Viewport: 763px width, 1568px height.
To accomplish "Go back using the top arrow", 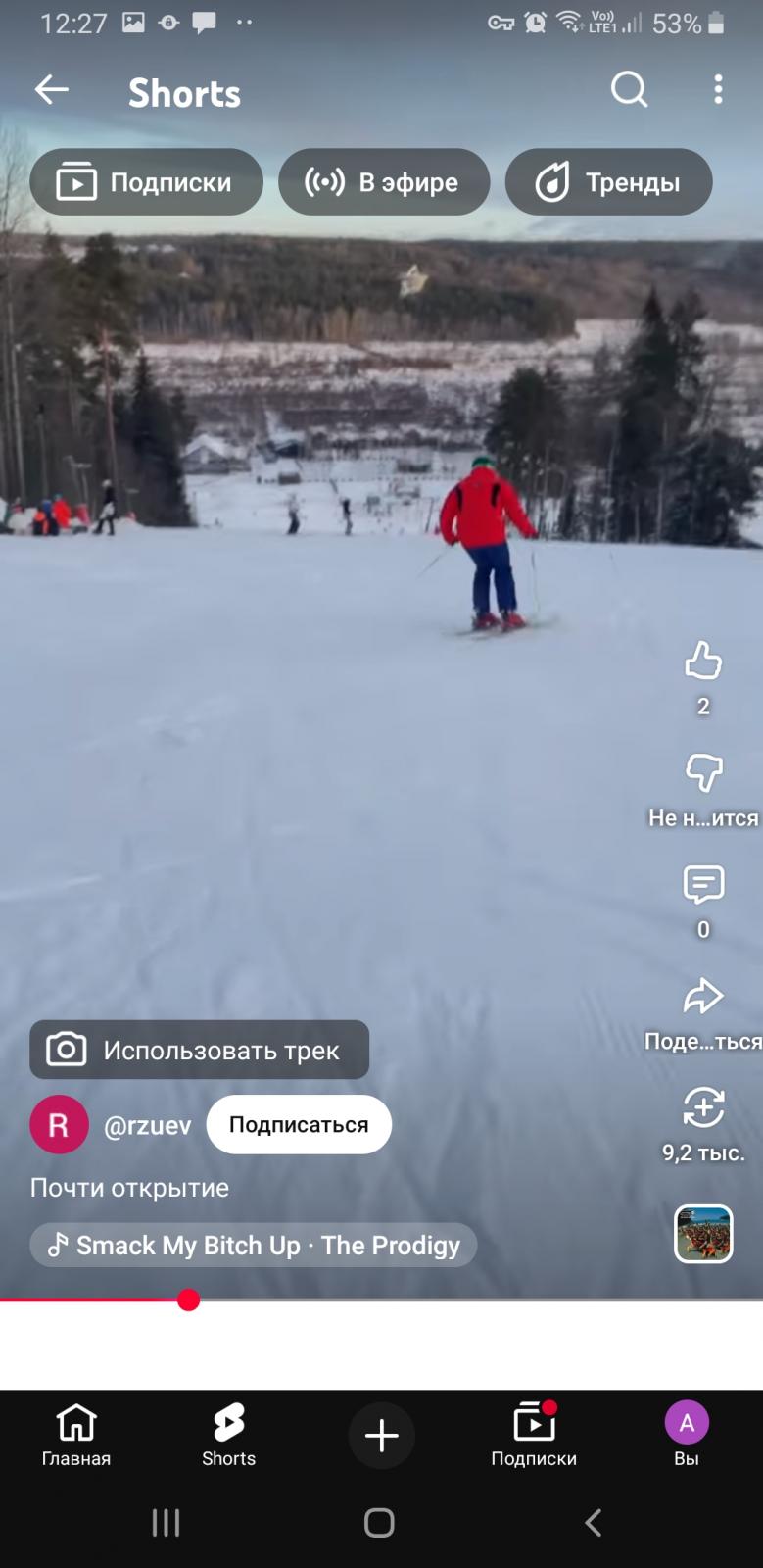I will (52, 91).
